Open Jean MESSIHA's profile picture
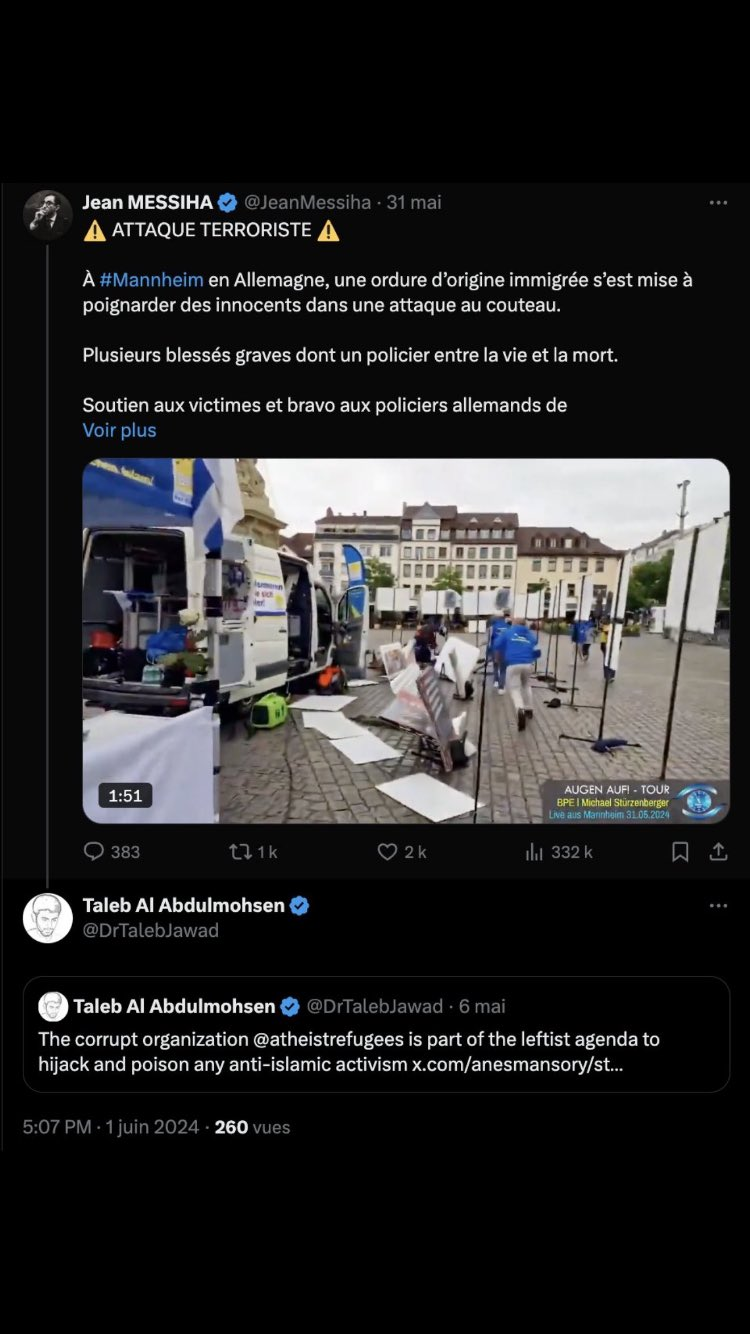 coord(47,215)
